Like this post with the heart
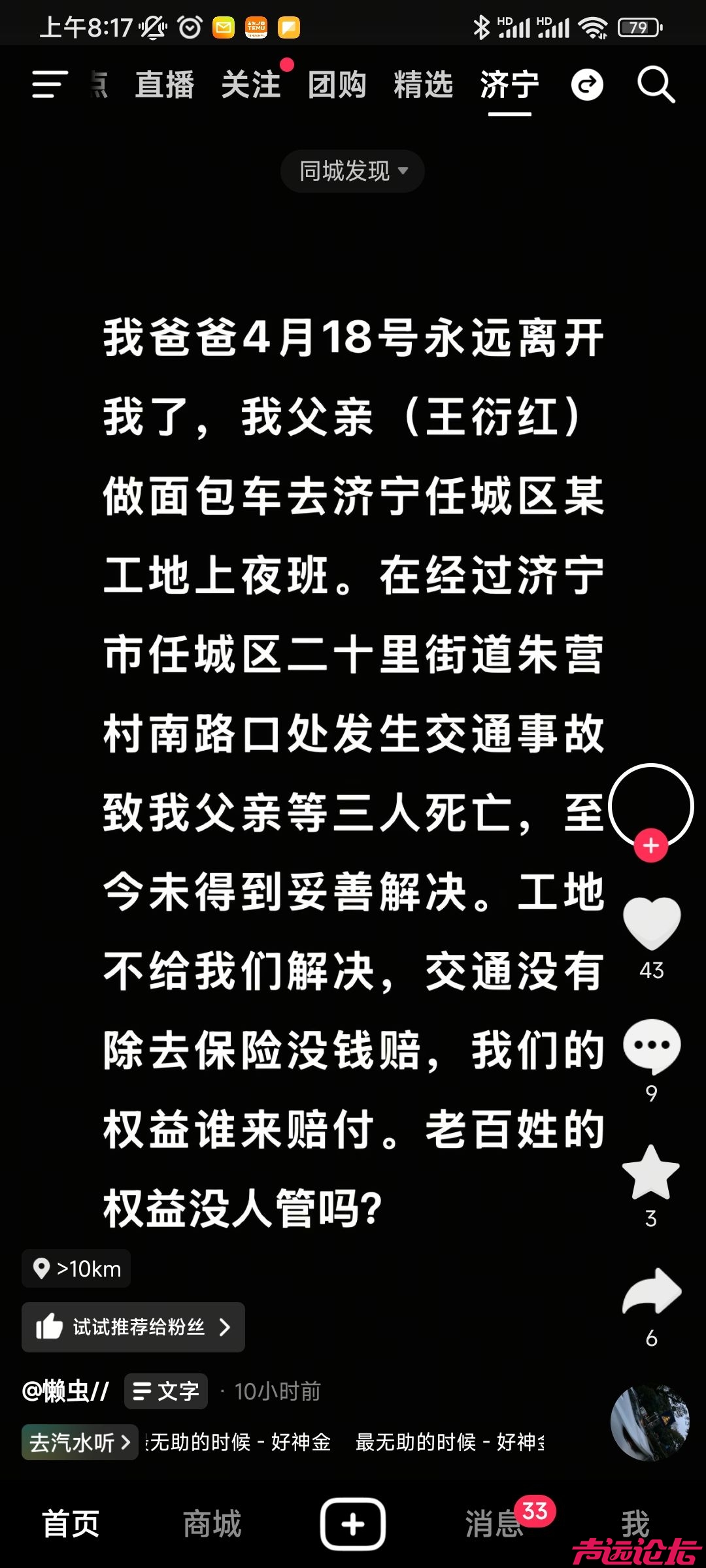This screenshot has height=1568, width=706. pyautogui.click(x=651, y=923)
